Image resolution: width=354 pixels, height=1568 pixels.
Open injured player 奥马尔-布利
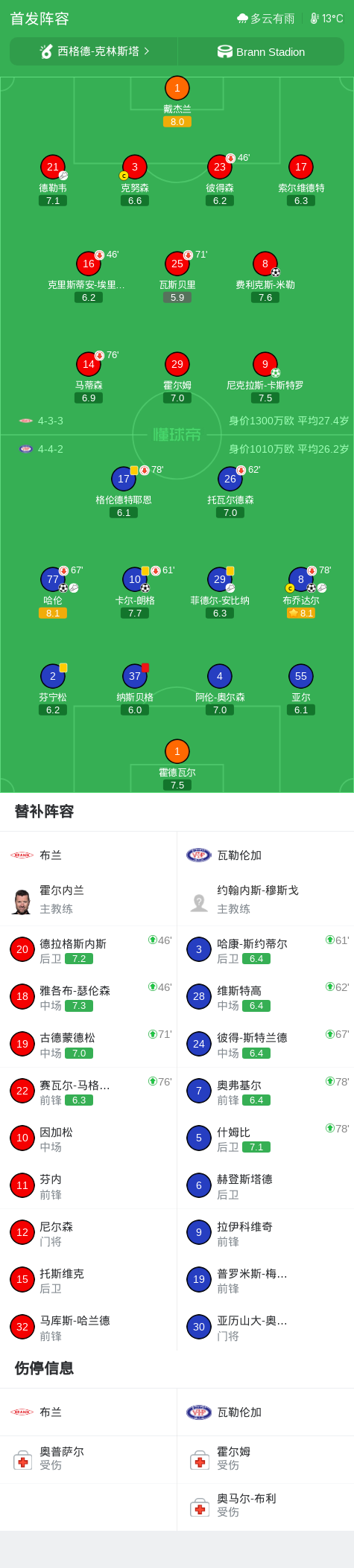point(265,1505)
